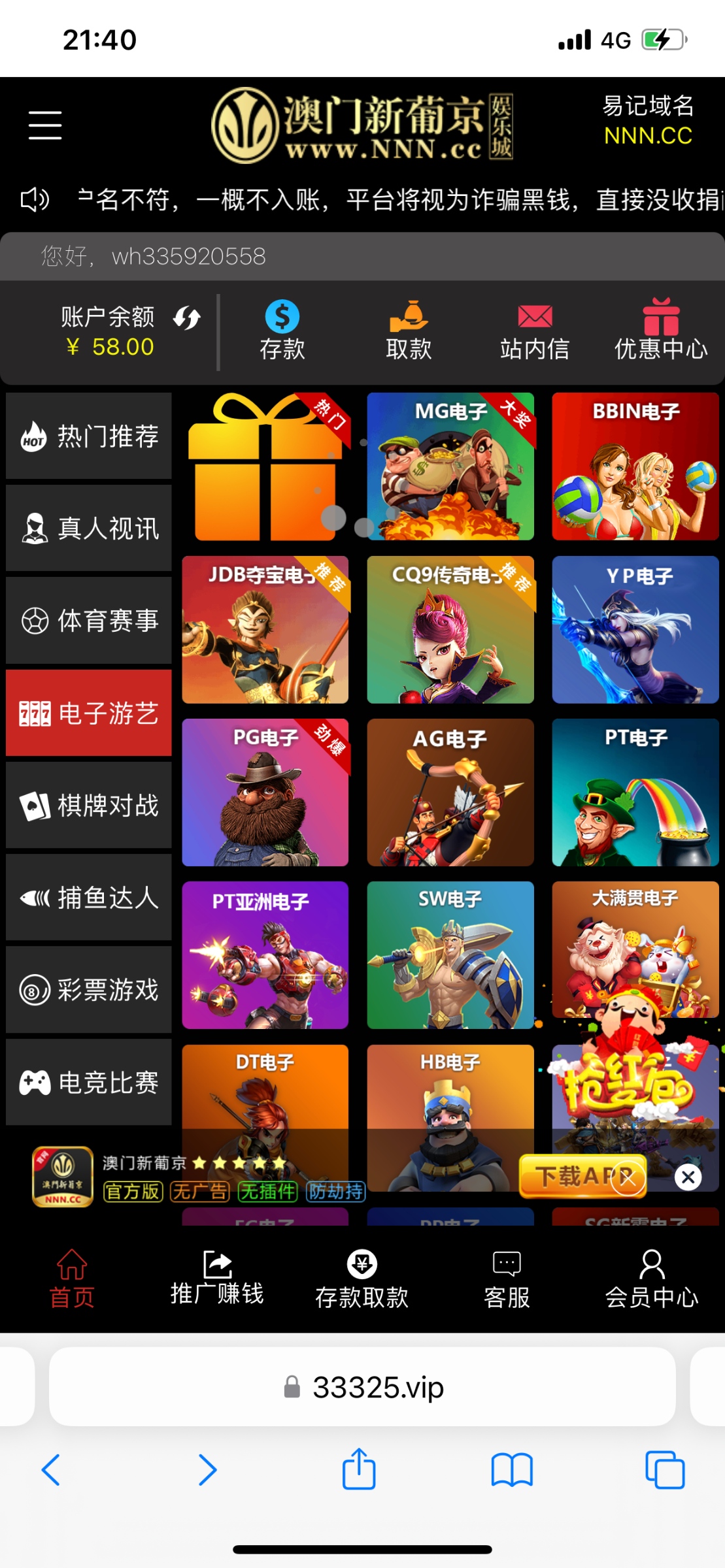The image size is (725, 1568).
Task: Open the PG电子 game tile
Action: pos(265,792)
